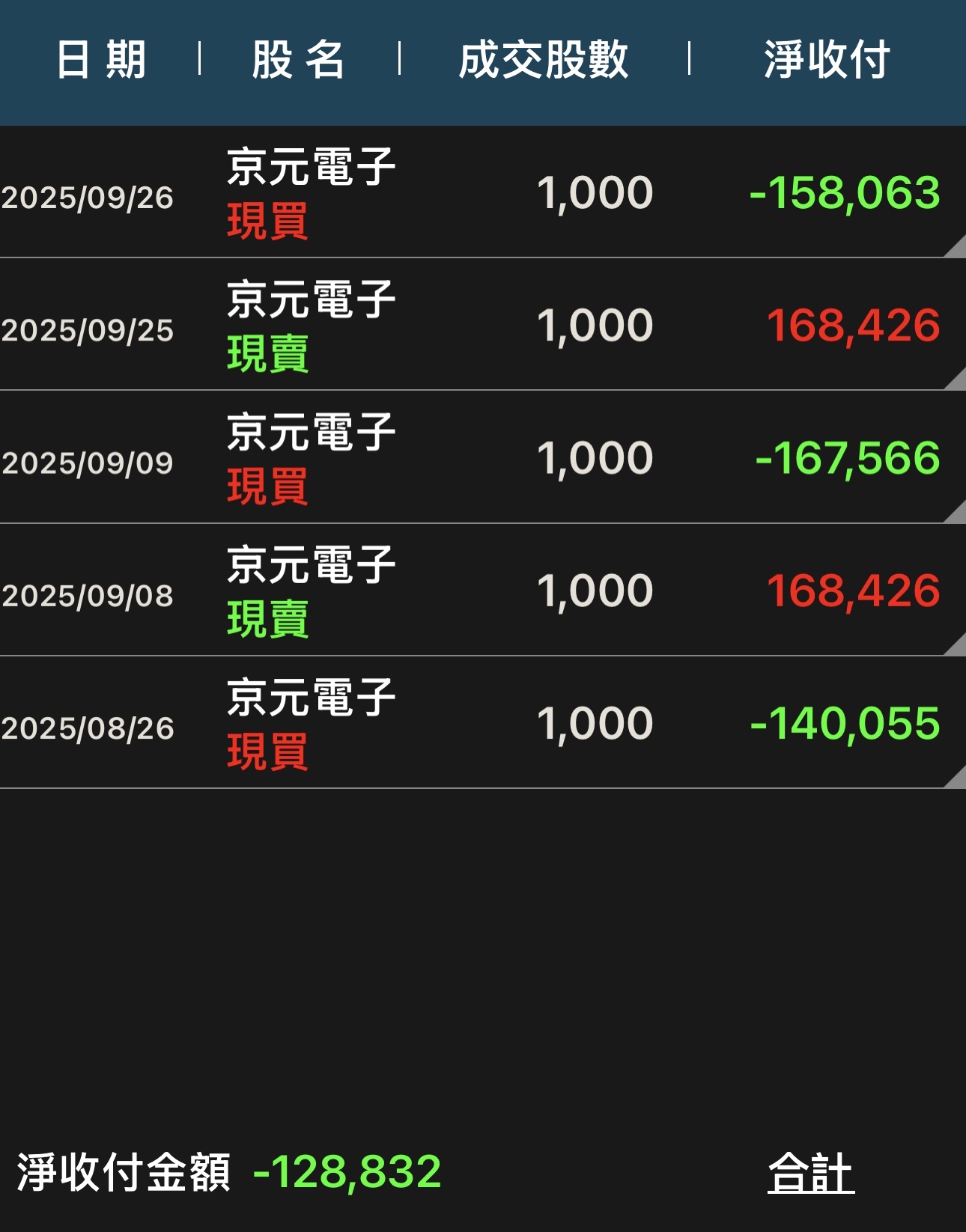The image size is (966, 1232).
Task: Open the 2025/08/26 京元電子 現買 transaction
Action: coord(482,723)
